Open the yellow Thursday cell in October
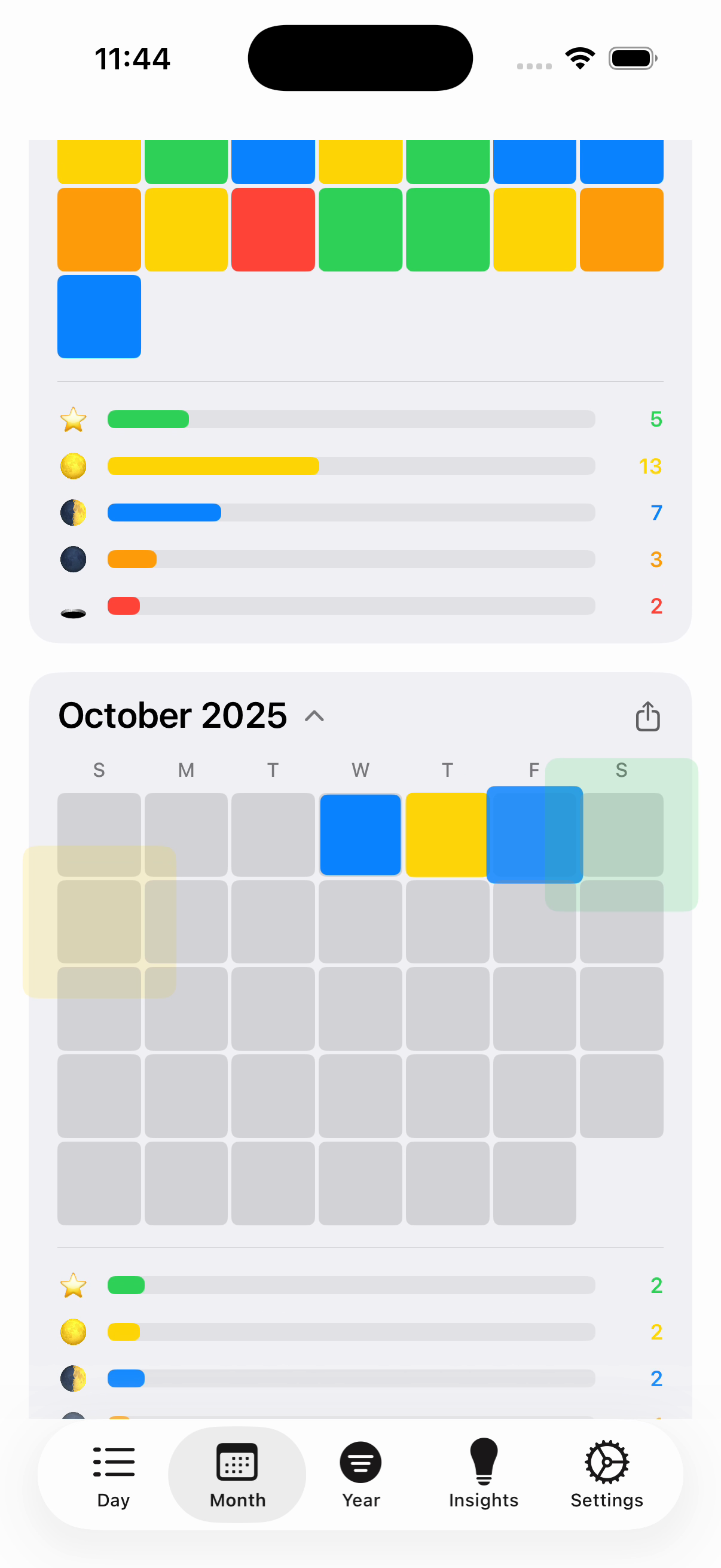 pyautogui.click(x=446, y=834)
